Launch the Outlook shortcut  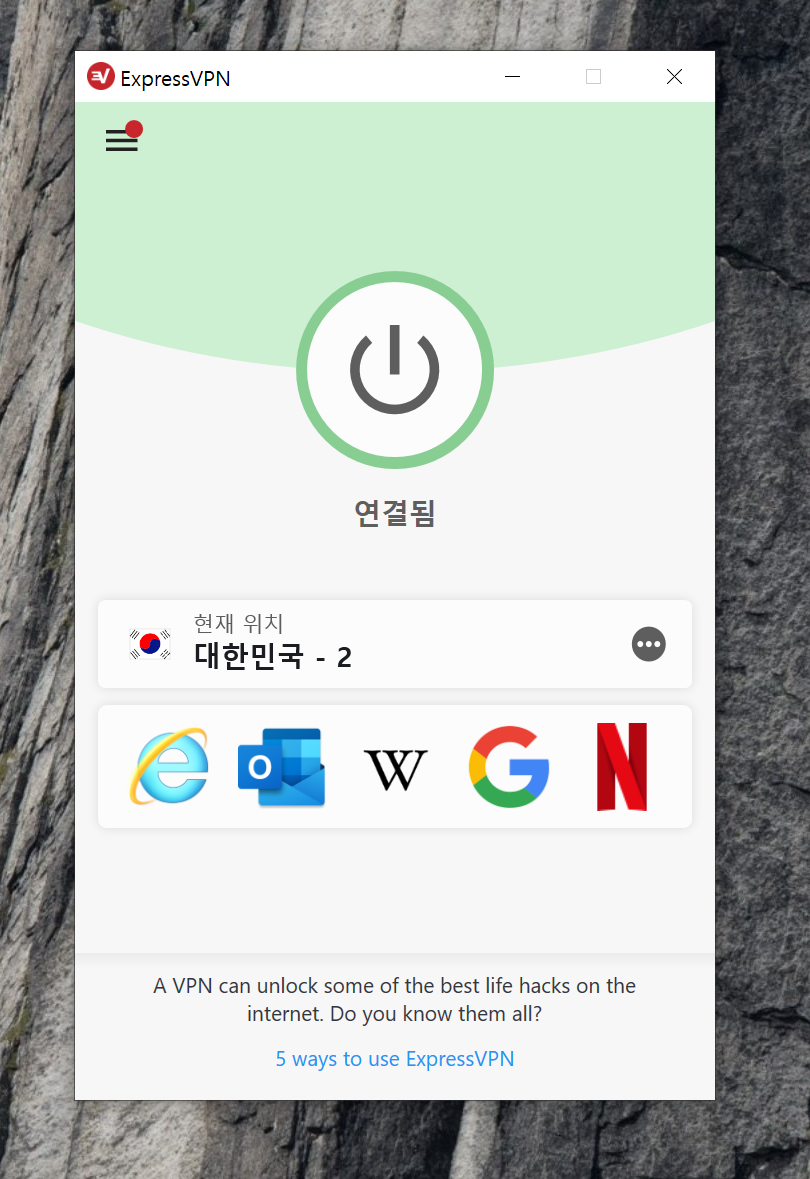point(281,767)
